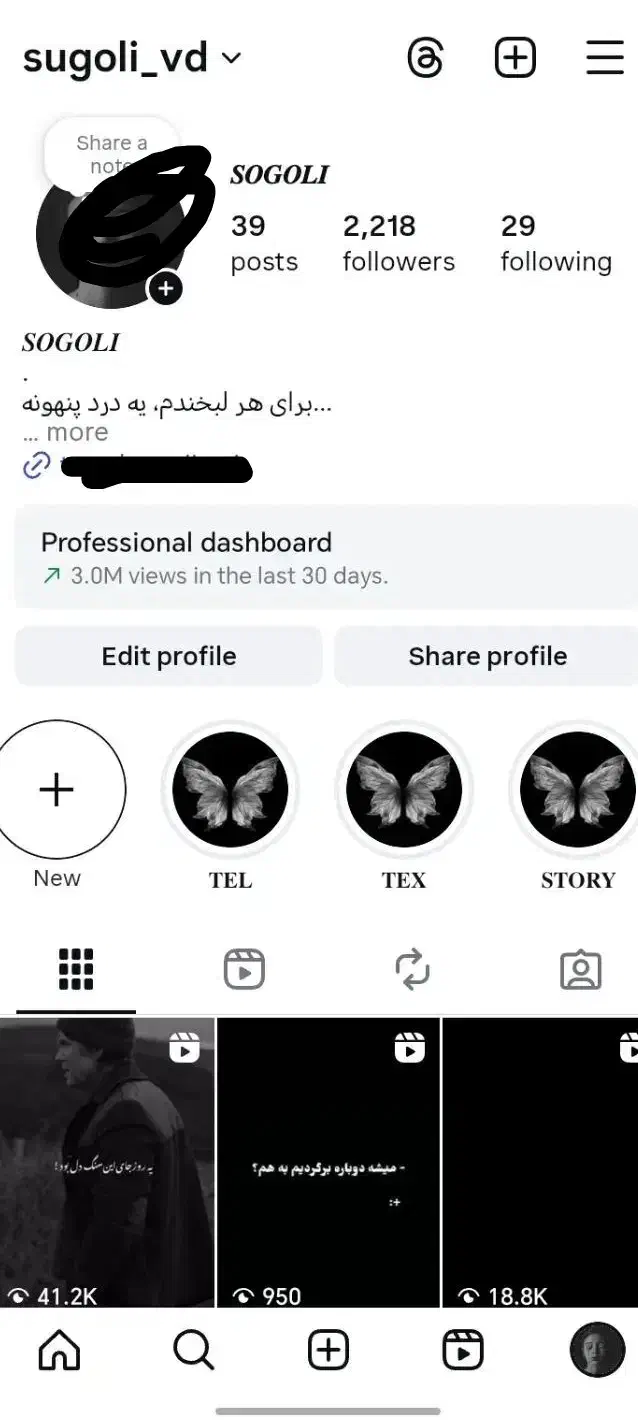Open the reel with 41.2K views
The width and height of the screenshot is (638, 1425).
click(106, 1162)
